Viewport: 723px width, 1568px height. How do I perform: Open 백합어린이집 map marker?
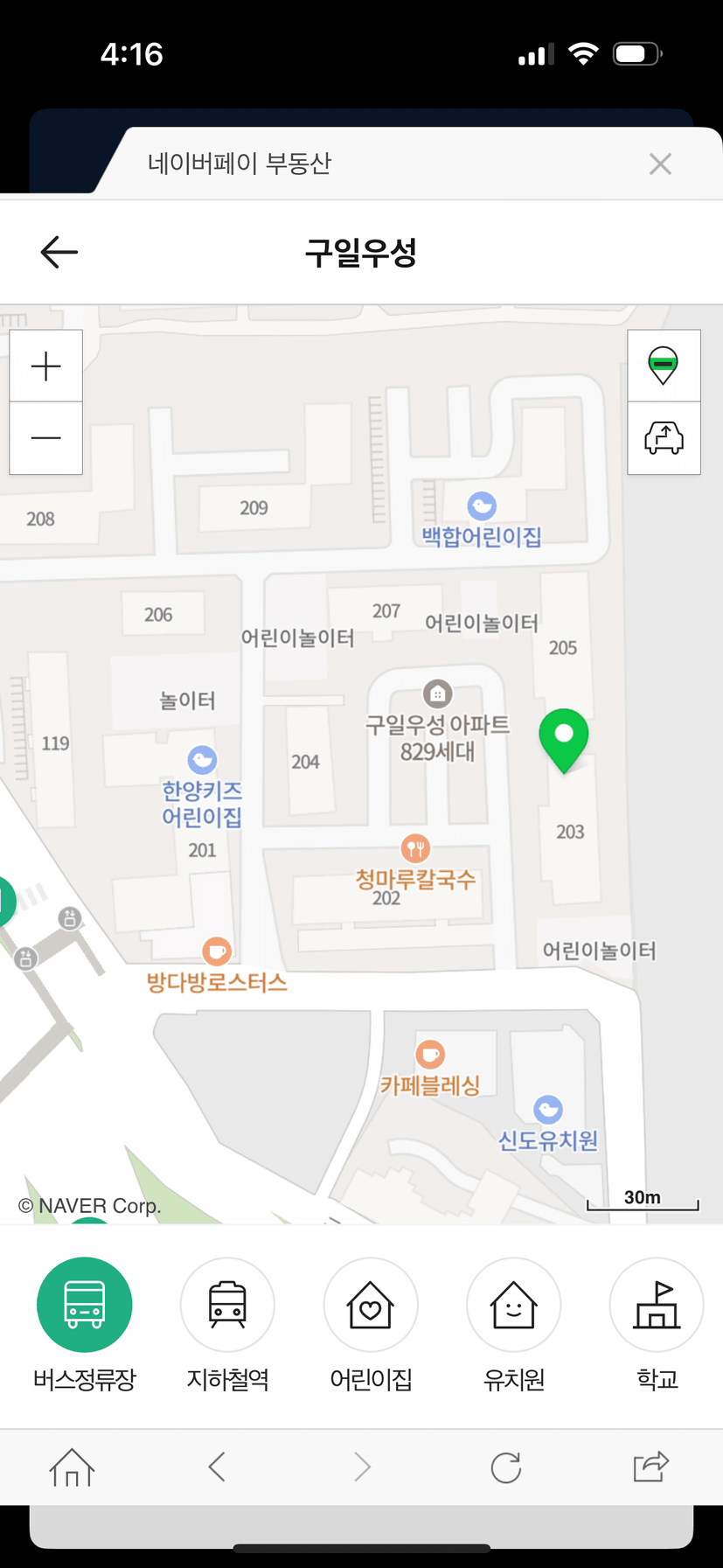tap(482, 505)
